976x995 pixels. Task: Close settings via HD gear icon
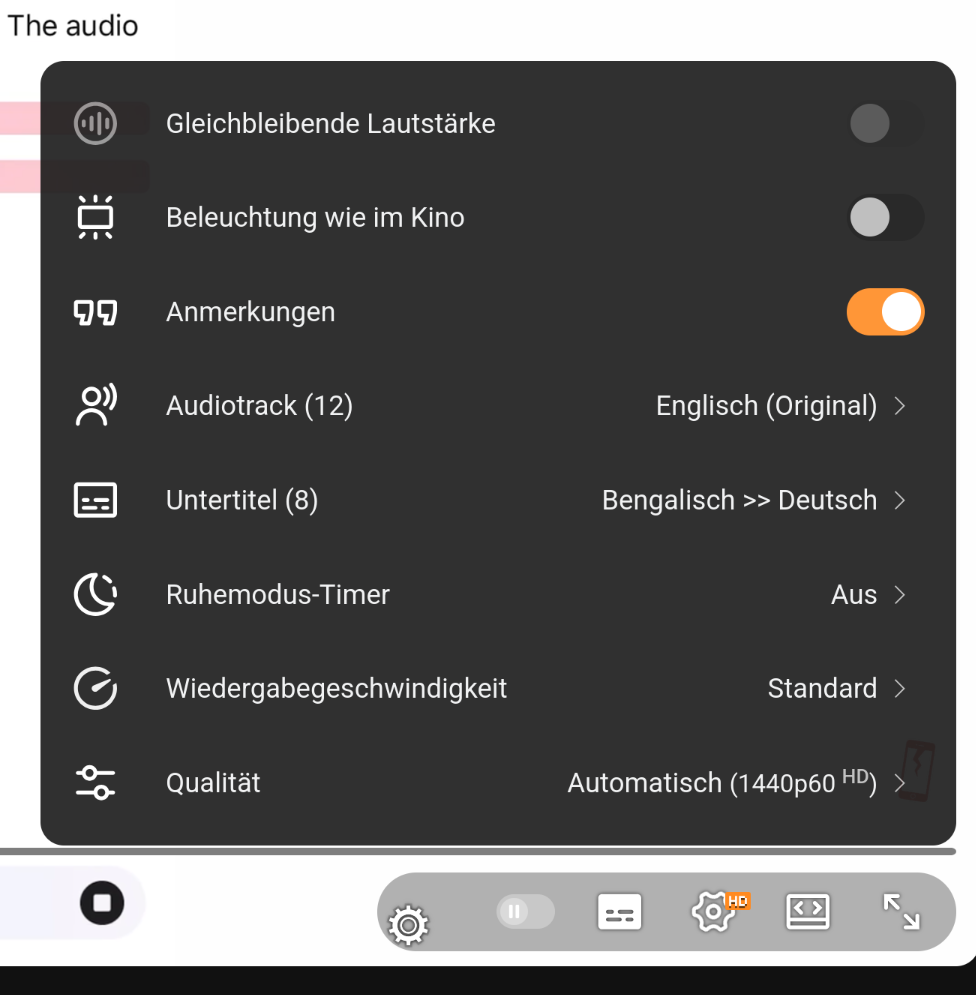pyautogui.click(x=712, y=911)
